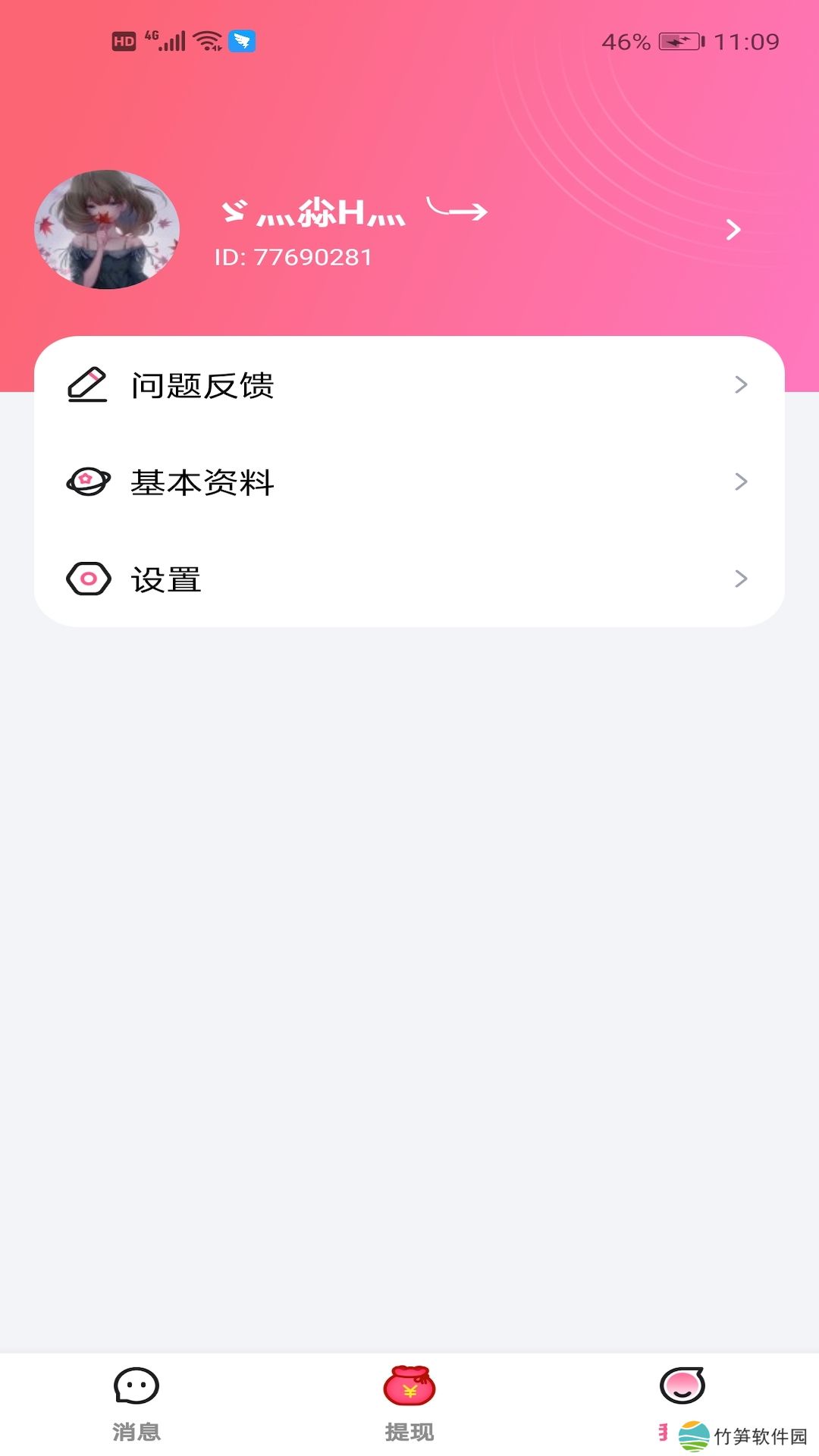Open 基本资料 basic info
The image size is (819, 1456).
(409, 482)
